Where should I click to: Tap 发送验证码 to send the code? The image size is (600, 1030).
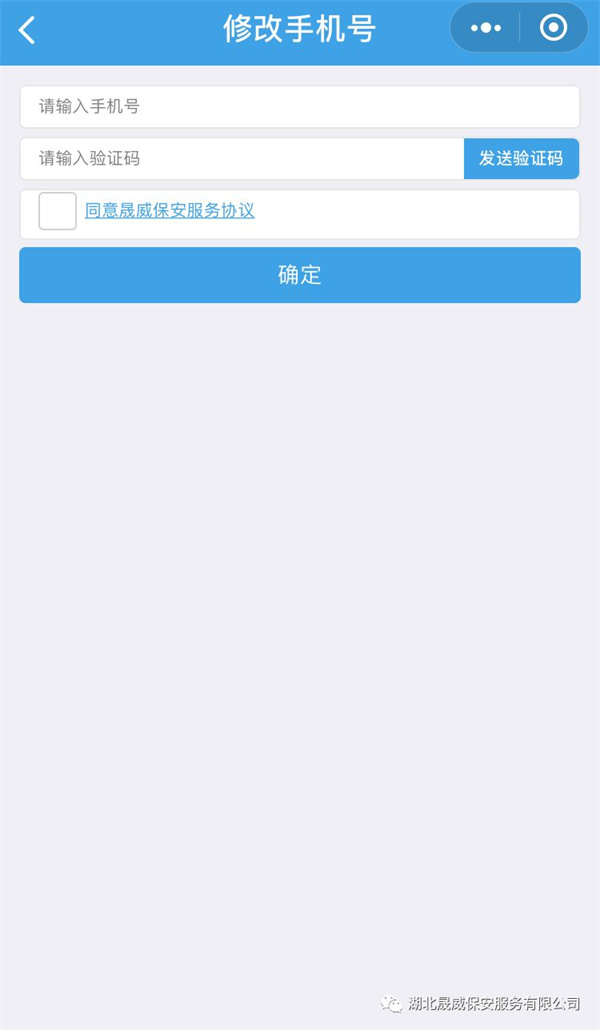[x=521, y=159]
